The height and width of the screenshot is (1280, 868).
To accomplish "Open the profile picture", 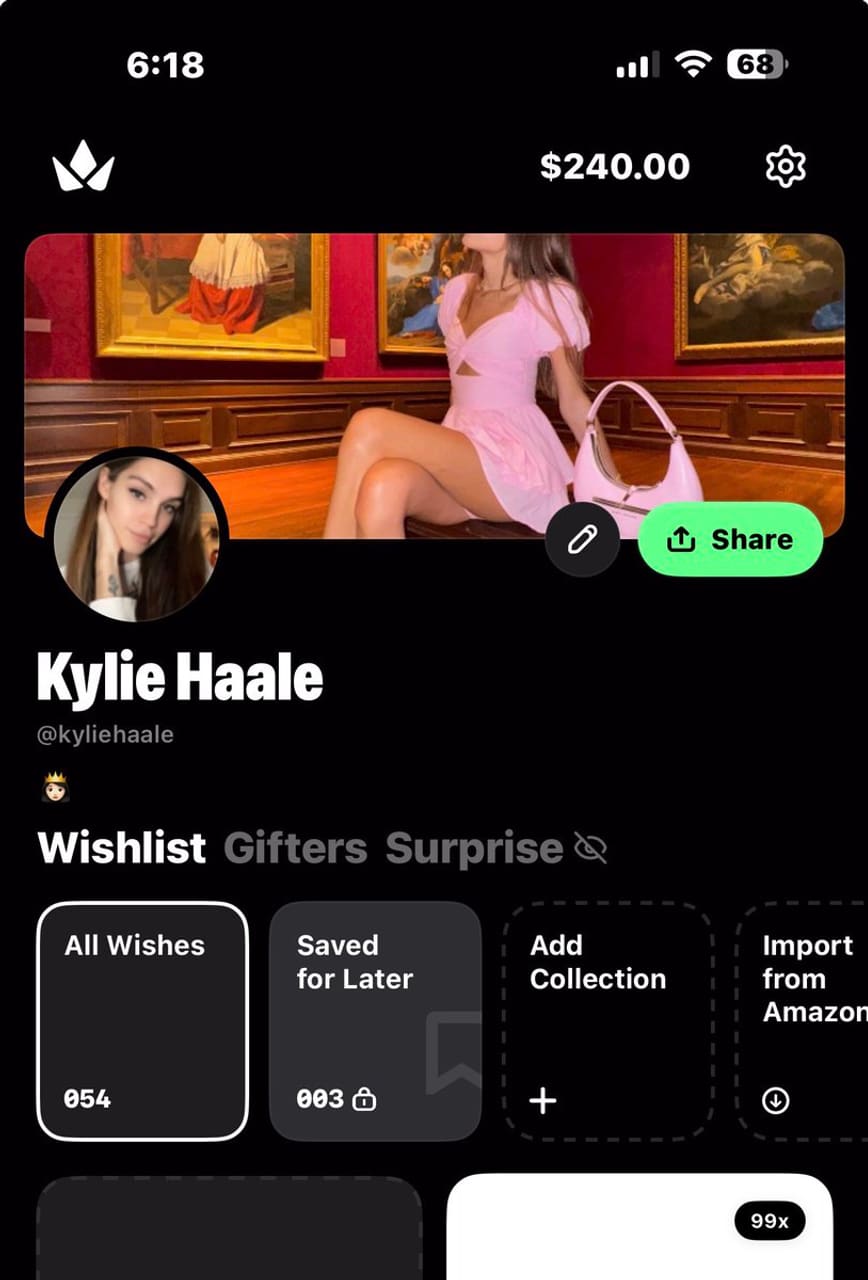I will point(138,535).
